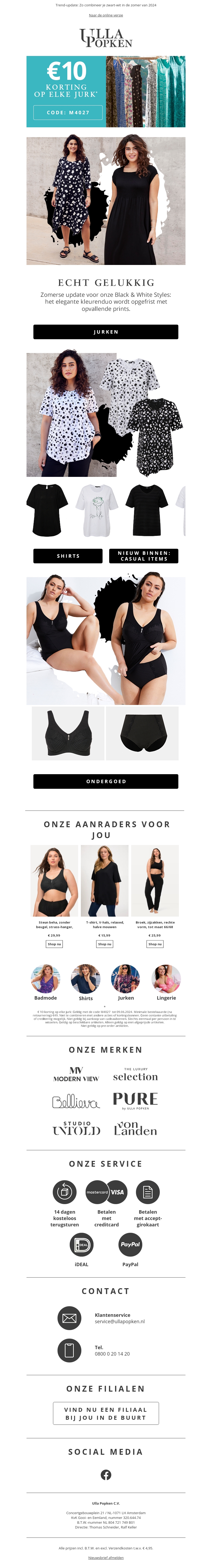Viewport: 212px width, 1568px height.
Task: Email service@ullapopken.nl
Action: tap(120, 1322)
